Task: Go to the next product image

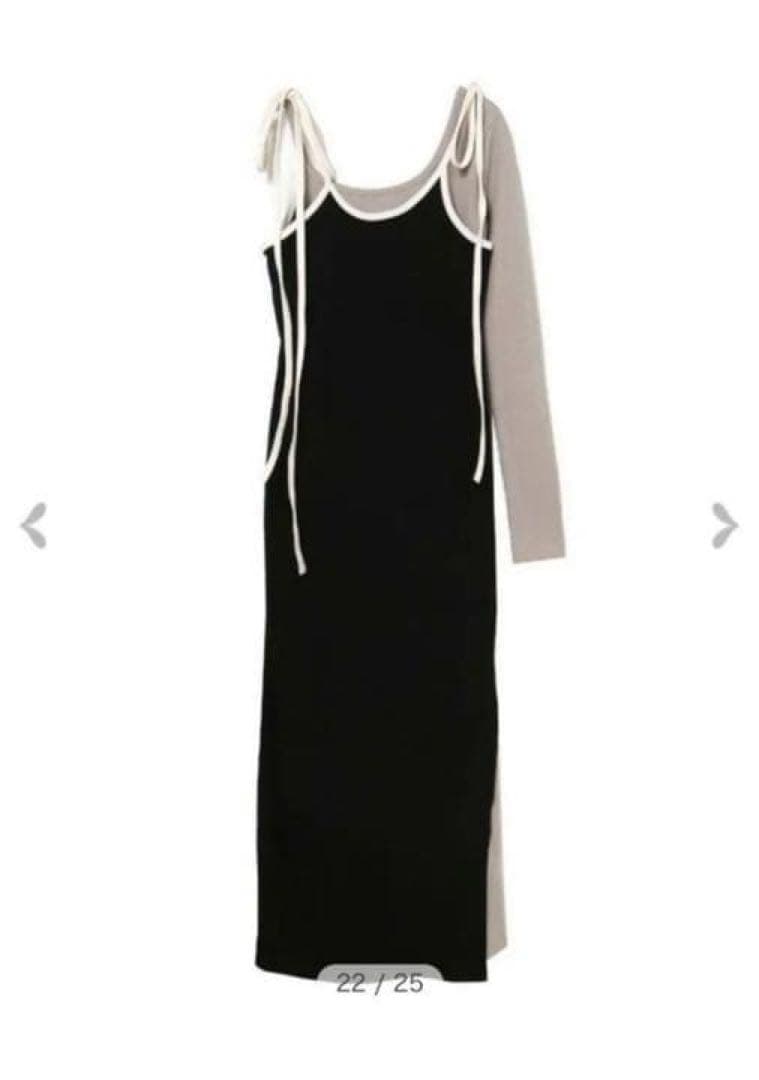Action: (725, 526)
